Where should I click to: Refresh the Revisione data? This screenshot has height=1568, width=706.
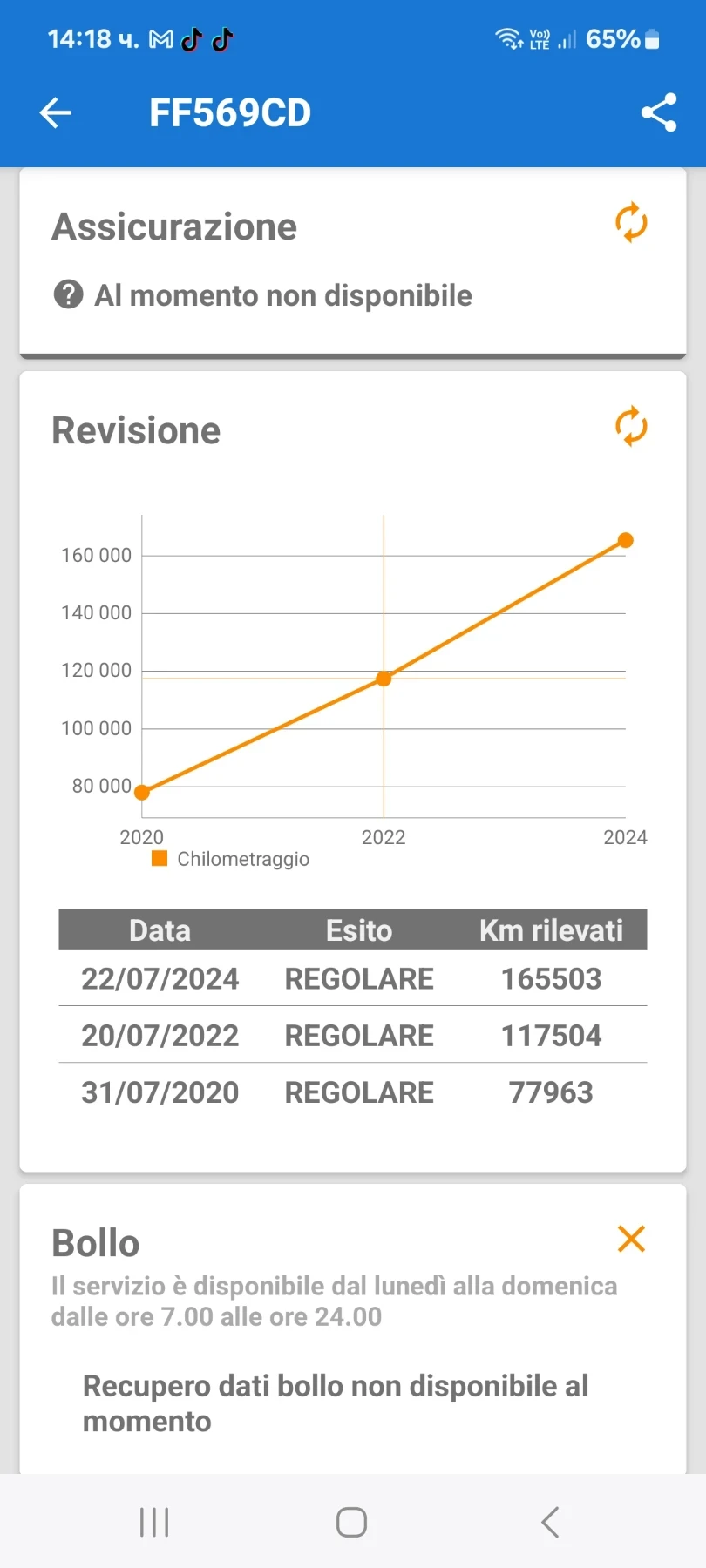[x=631, y=427]
